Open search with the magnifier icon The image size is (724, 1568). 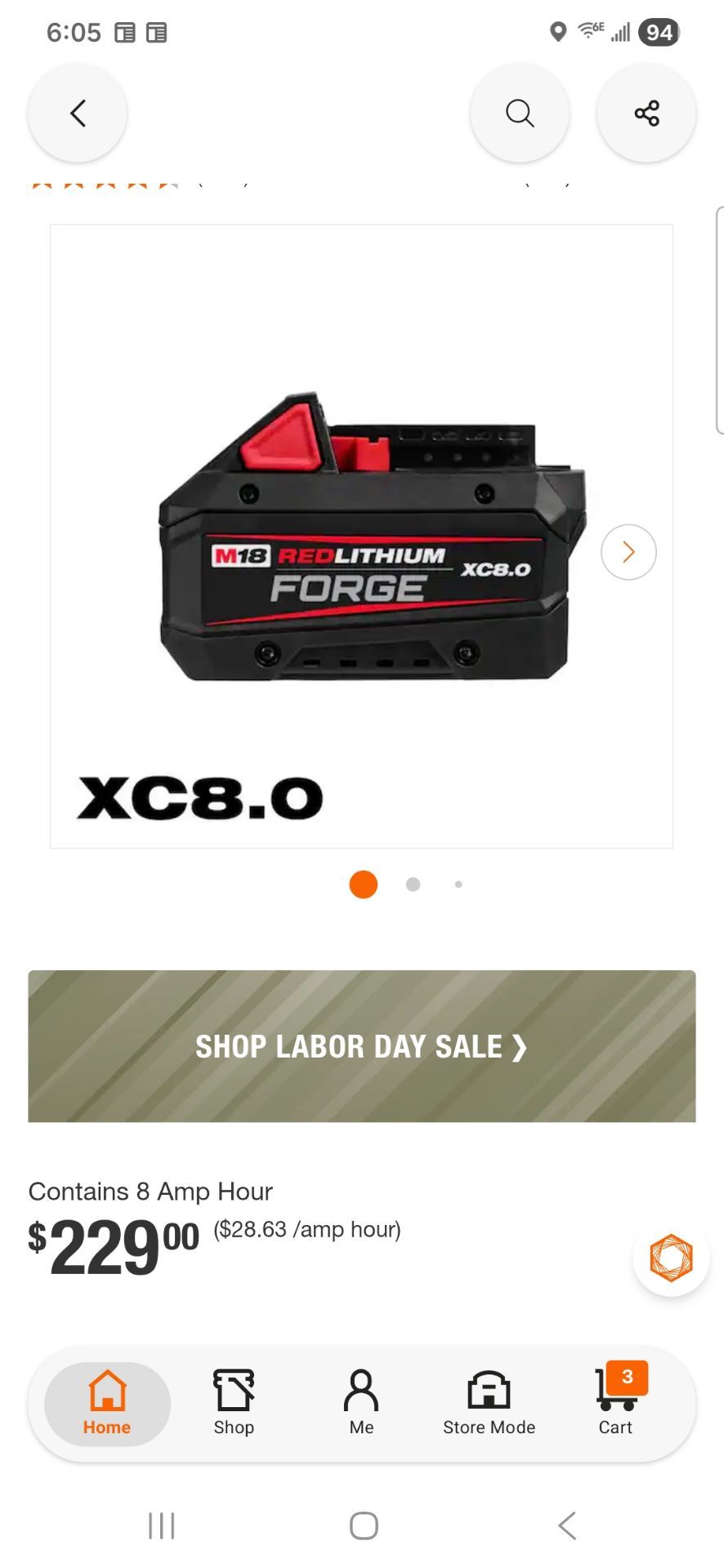520,114
